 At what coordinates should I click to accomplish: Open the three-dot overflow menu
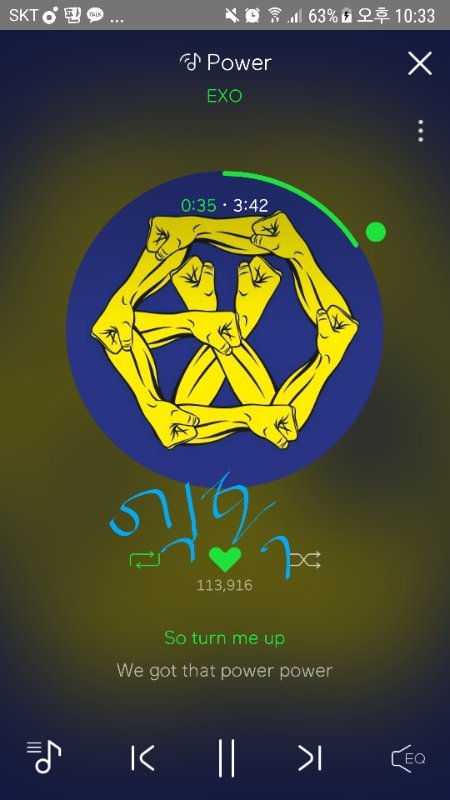coord(420,131)
